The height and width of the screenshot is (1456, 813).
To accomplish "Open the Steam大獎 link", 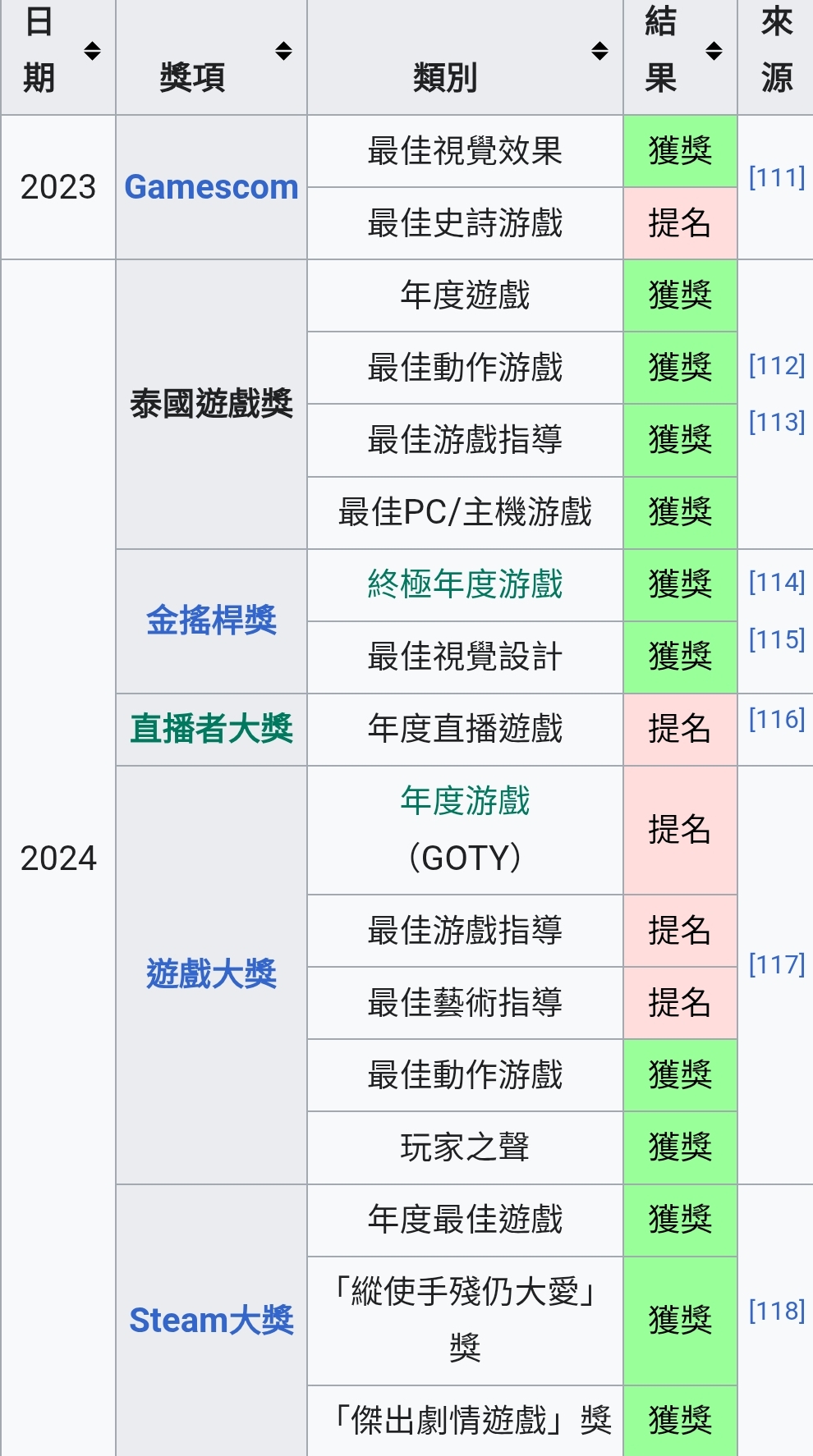I will click(211, 1321).
